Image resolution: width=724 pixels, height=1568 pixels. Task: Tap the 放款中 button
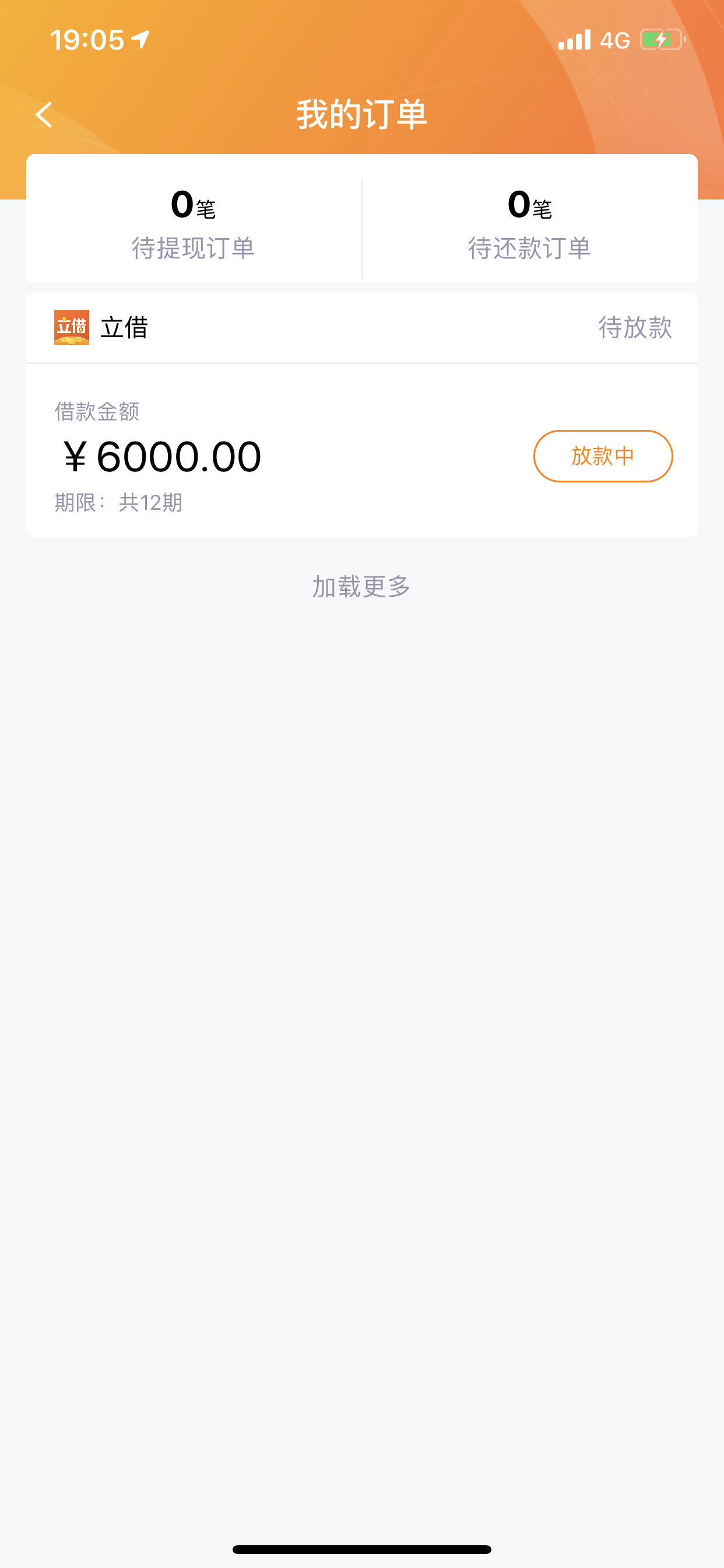point(603,456)
